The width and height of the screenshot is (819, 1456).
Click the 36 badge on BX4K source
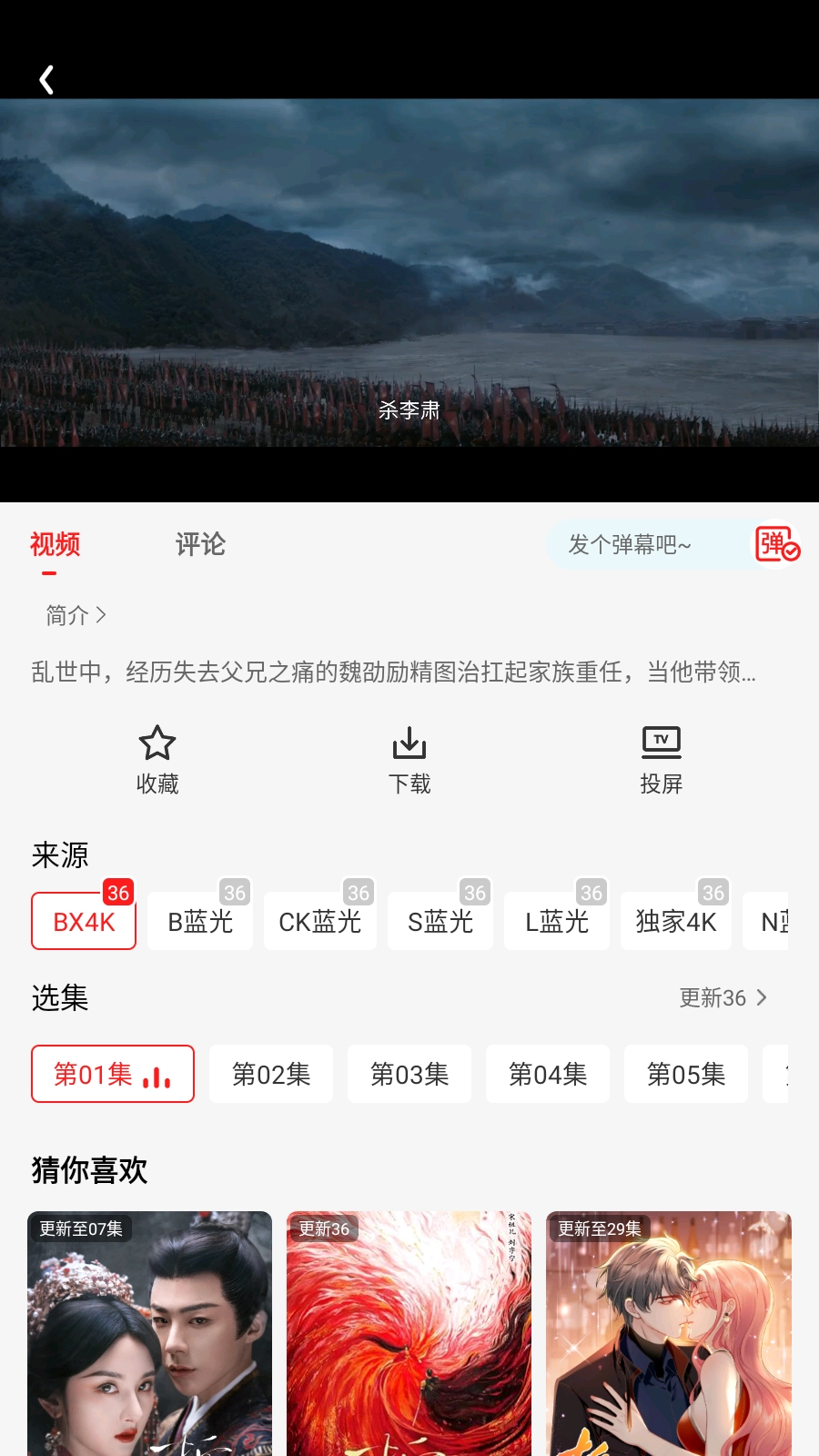pos(116,893)
